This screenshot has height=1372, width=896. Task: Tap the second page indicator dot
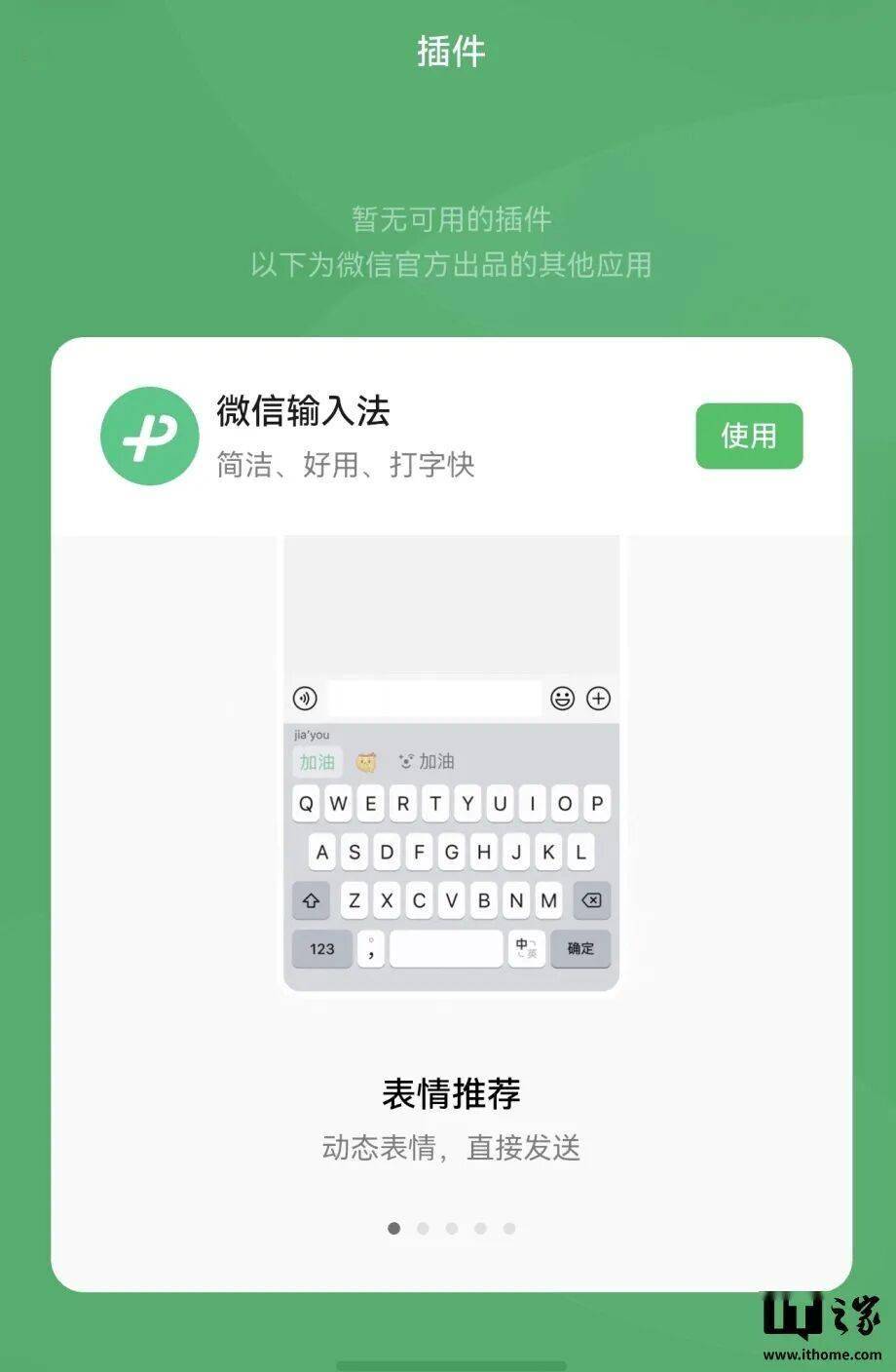coord(423,1228)
